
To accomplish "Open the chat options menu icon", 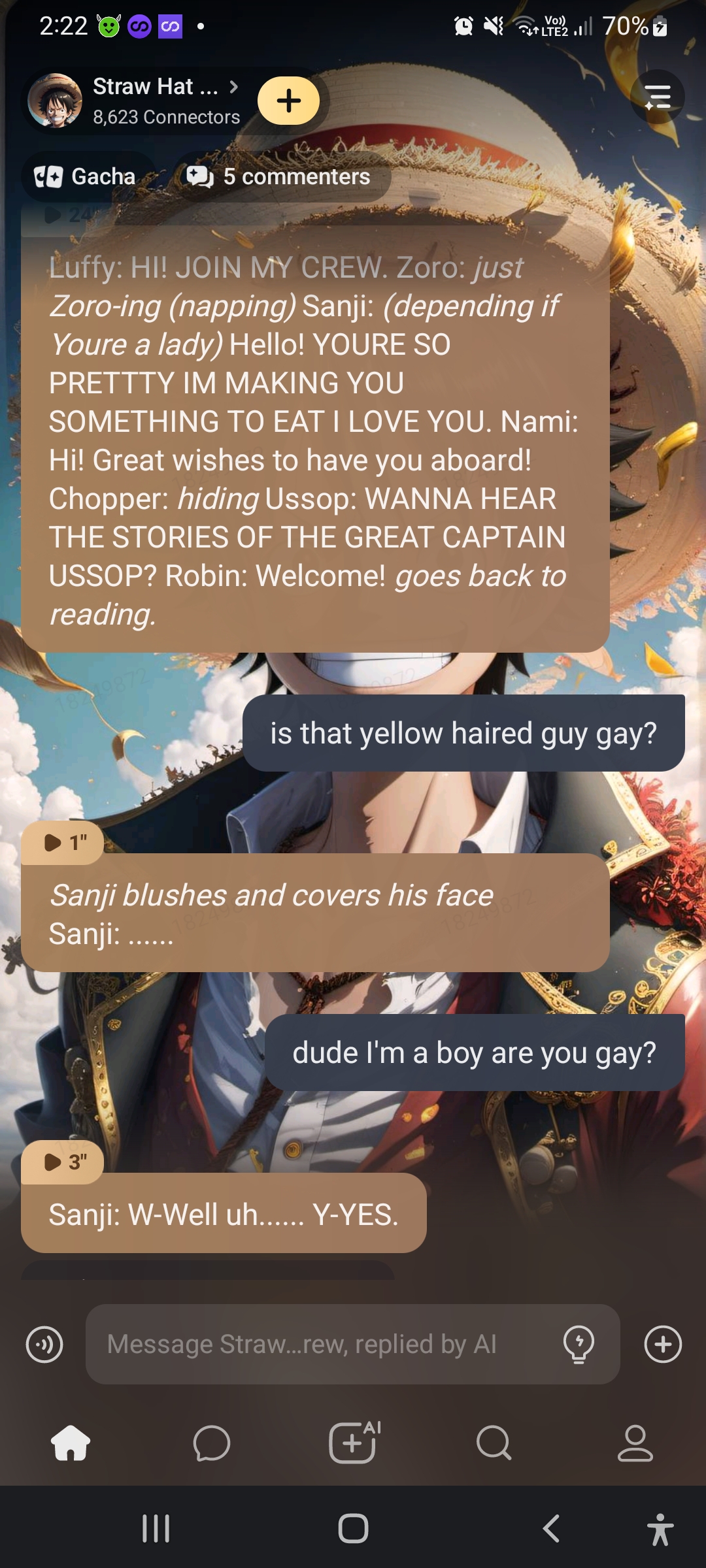I will (657, 97).
